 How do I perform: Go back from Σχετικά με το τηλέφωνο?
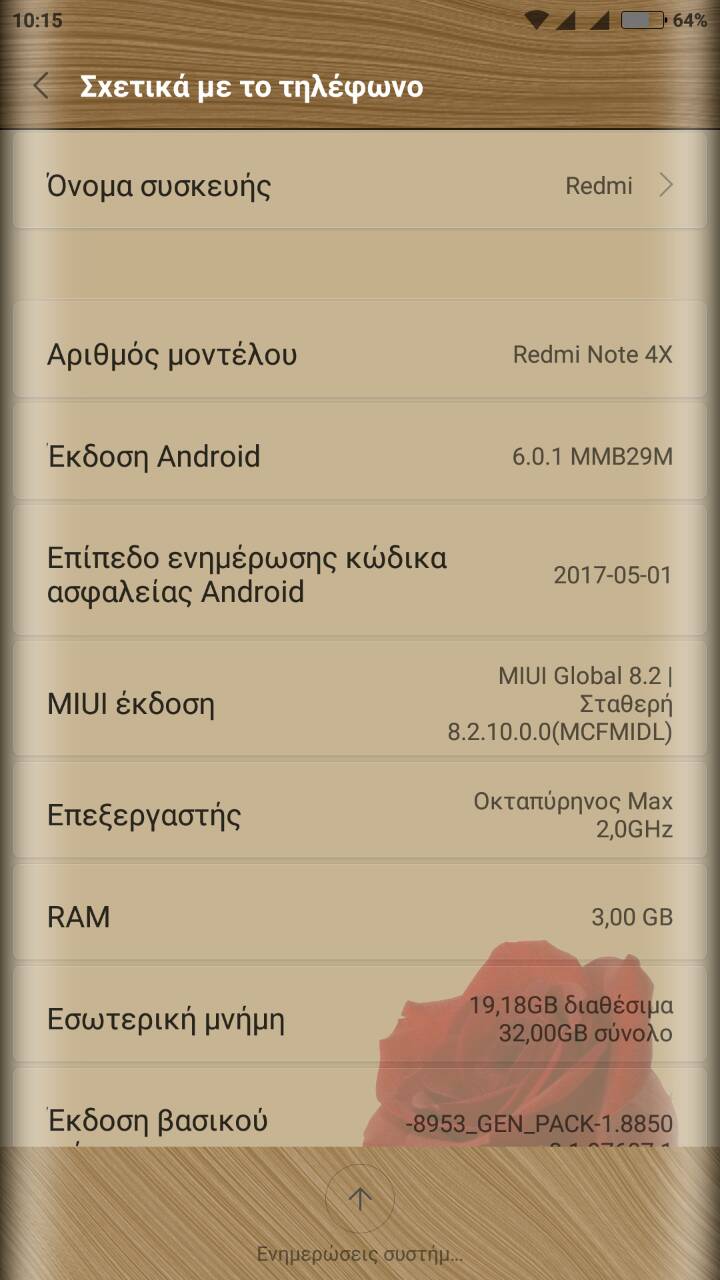tap(41, 86)
